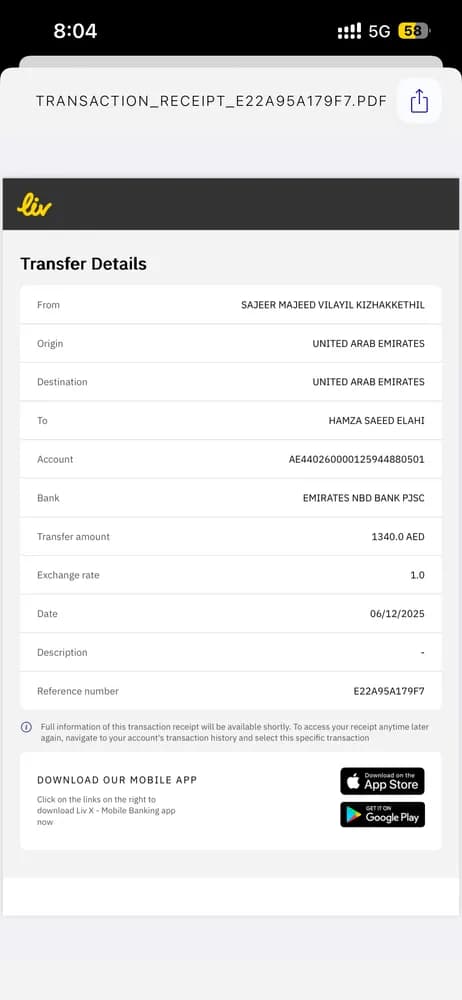Open the App Store download badge
The height and width of the screenshot is (1000, 462).
point(382,781)
